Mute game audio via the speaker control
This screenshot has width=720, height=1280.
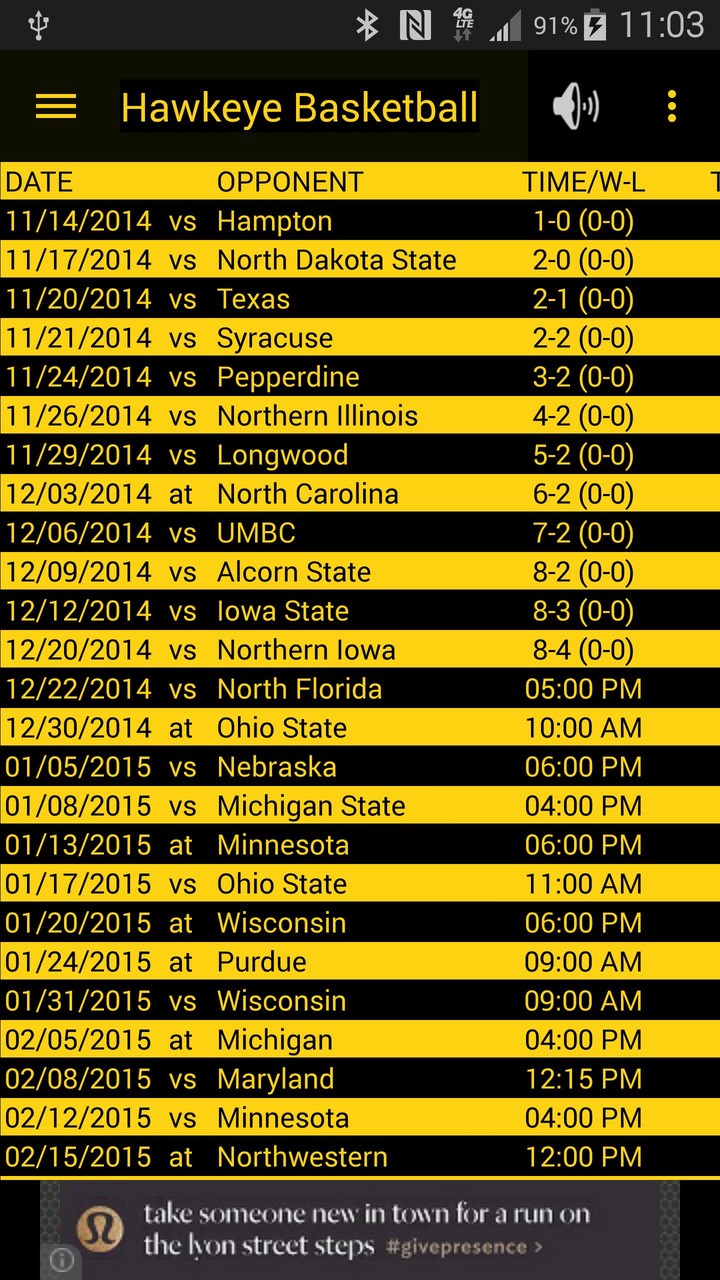tap(575, 103)
